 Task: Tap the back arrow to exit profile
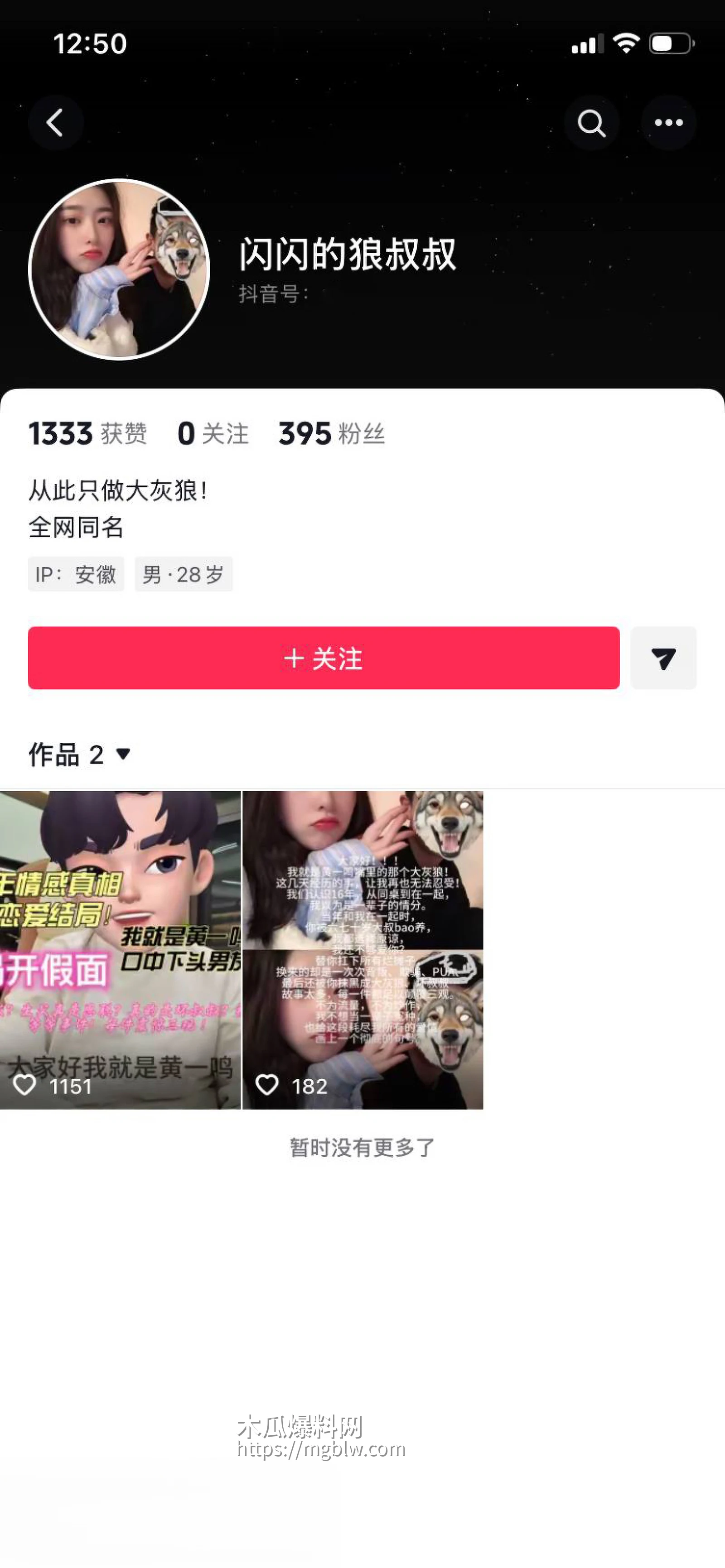(56, 122)
